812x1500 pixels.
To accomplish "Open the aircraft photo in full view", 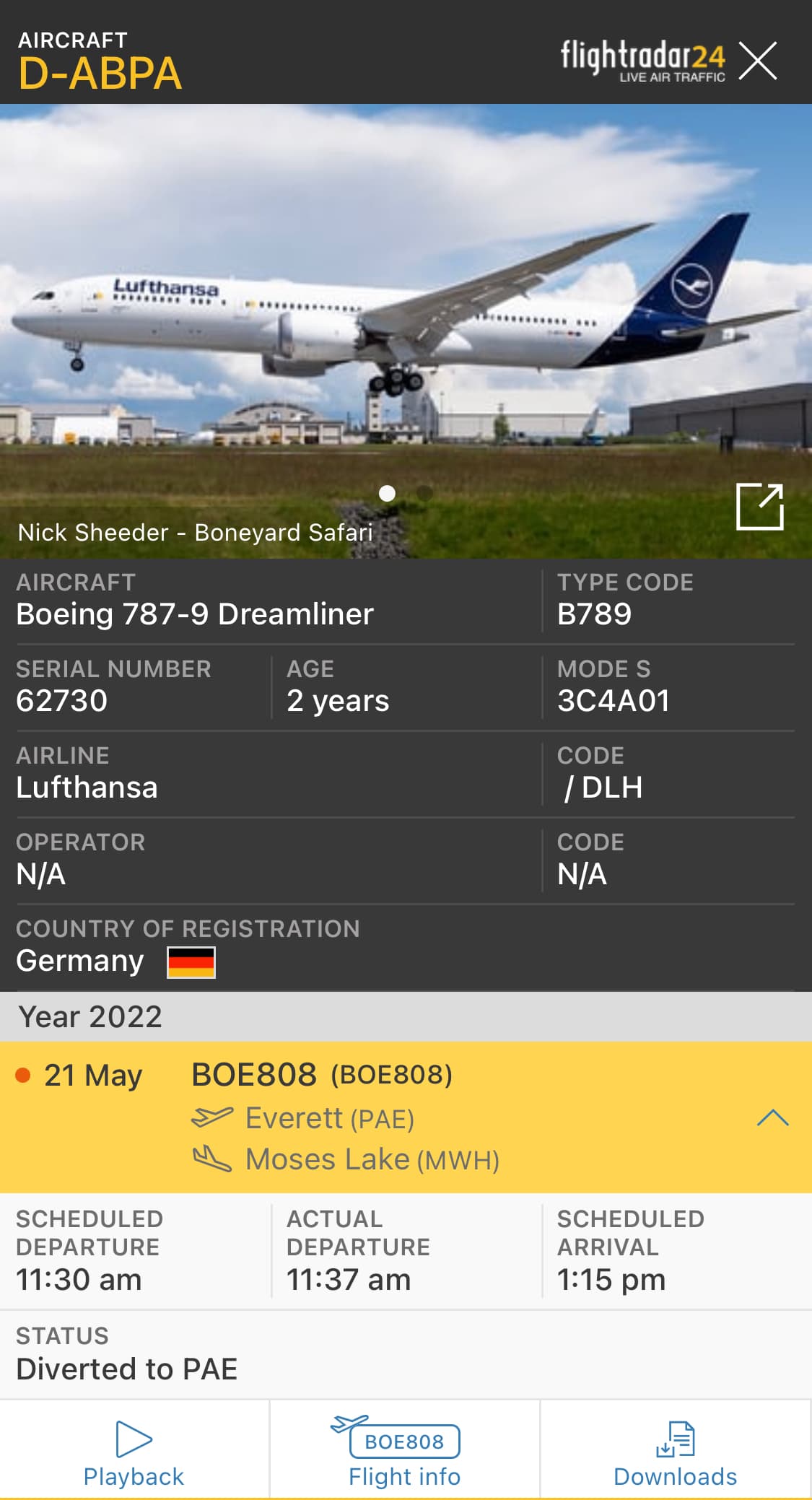I will click(759, 507).
